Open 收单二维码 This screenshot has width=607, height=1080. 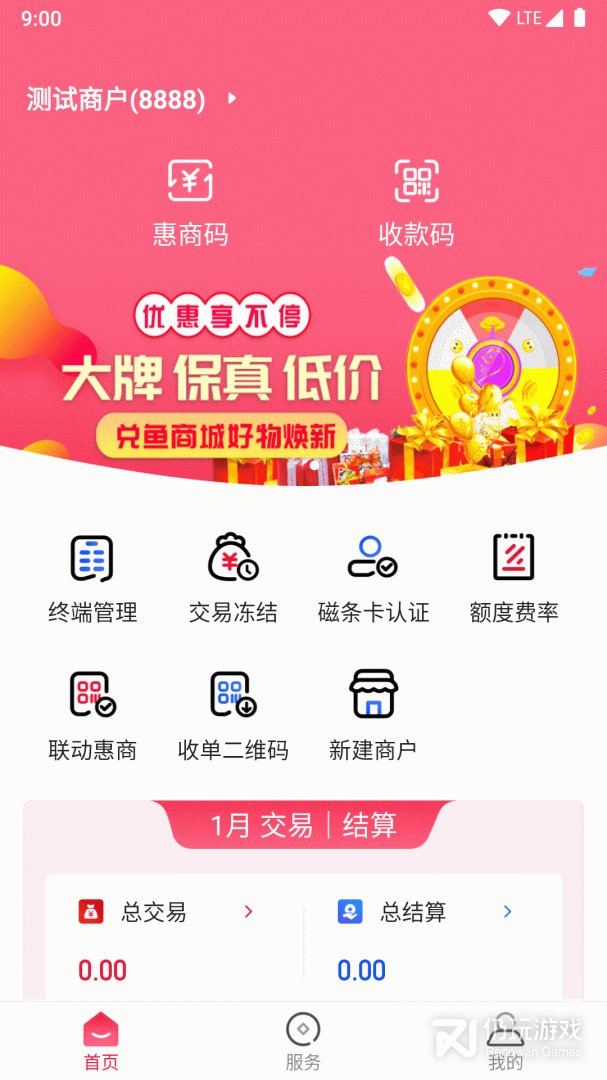233,715
